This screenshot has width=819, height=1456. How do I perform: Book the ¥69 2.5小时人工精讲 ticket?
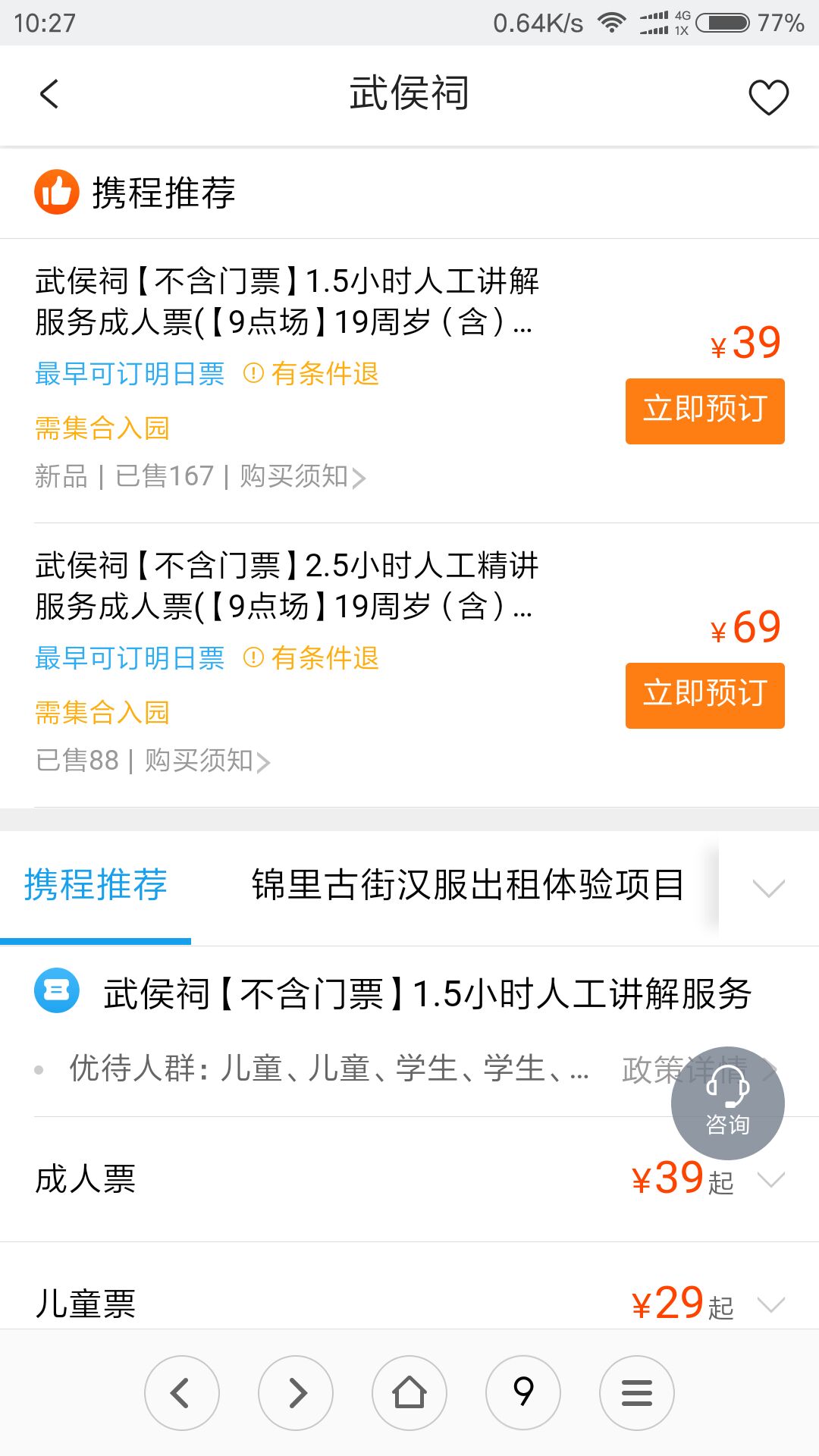click(x=704, y=695)
